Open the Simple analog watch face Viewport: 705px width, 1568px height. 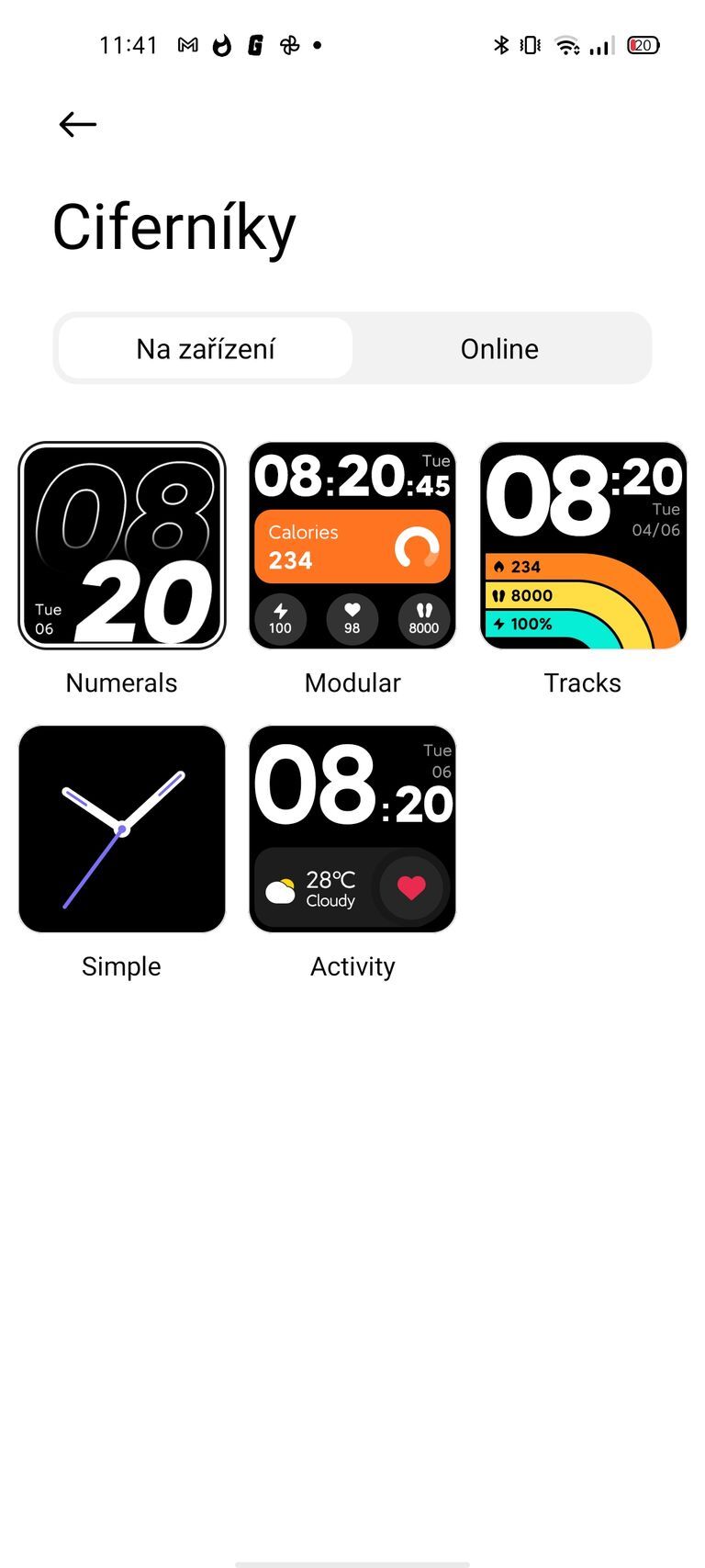click(x=121, y=829)
